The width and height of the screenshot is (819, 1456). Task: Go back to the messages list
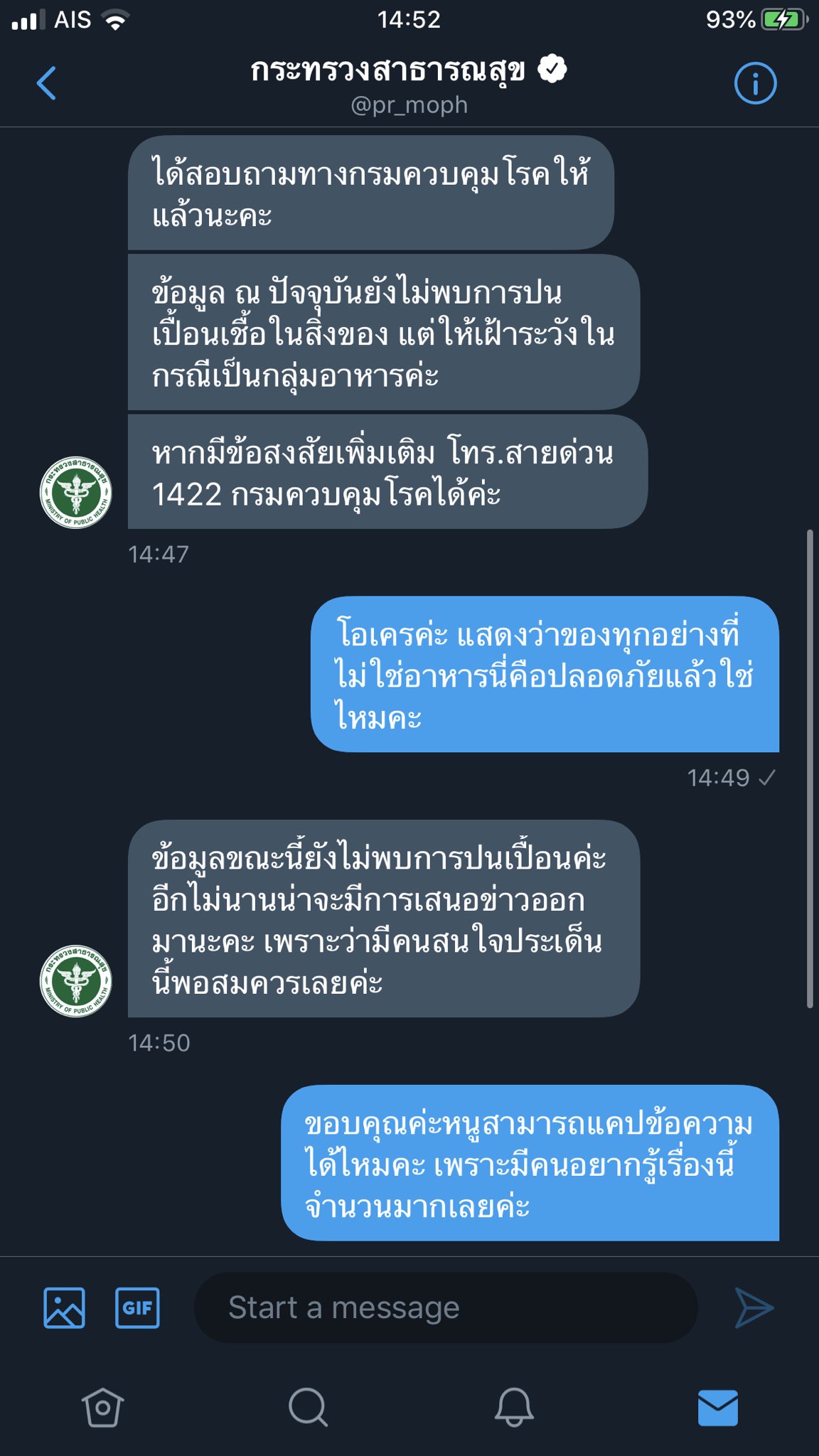[47, 83]
